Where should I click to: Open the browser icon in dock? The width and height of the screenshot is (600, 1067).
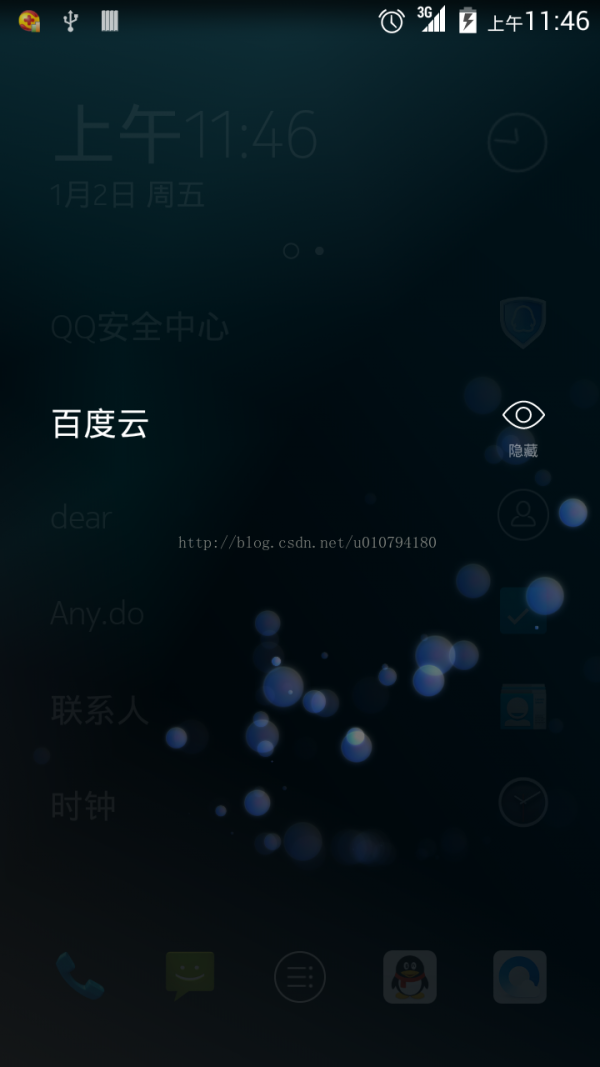(520, 976)
